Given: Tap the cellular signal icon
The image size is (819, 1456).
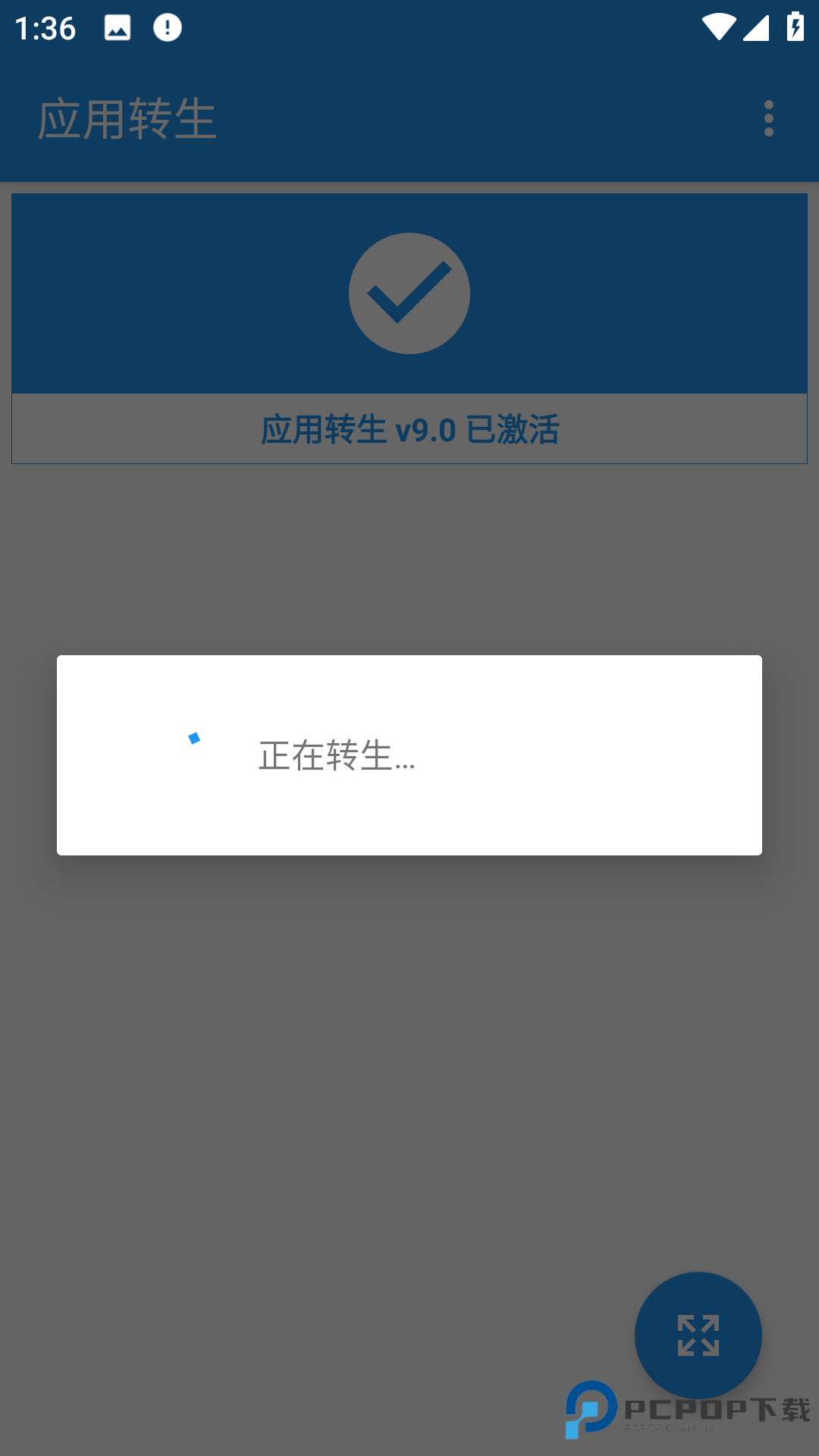Looking at the screenshot, I should click(x=756, y=27).
